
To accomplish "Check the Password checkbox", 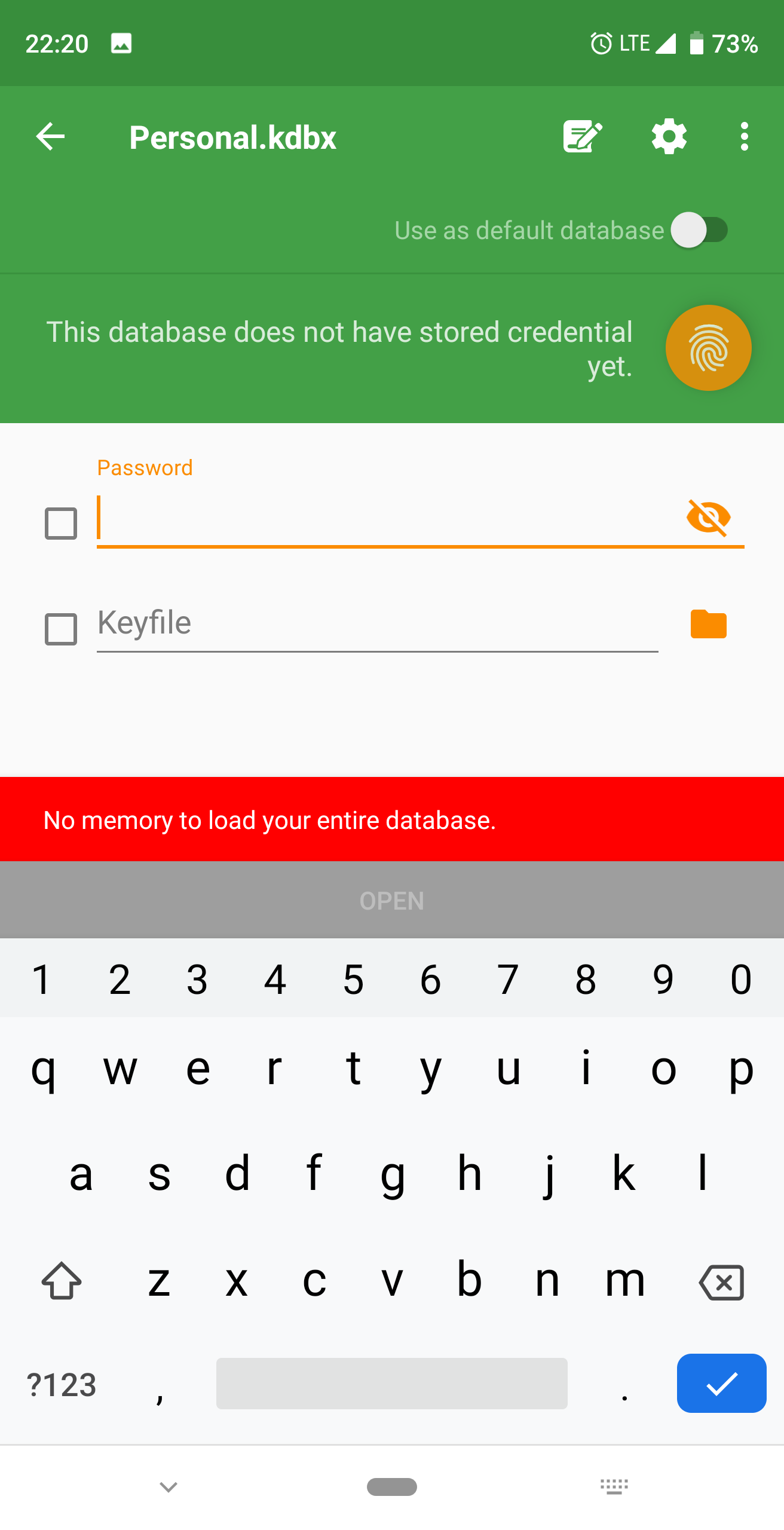I will click(61, 524).
